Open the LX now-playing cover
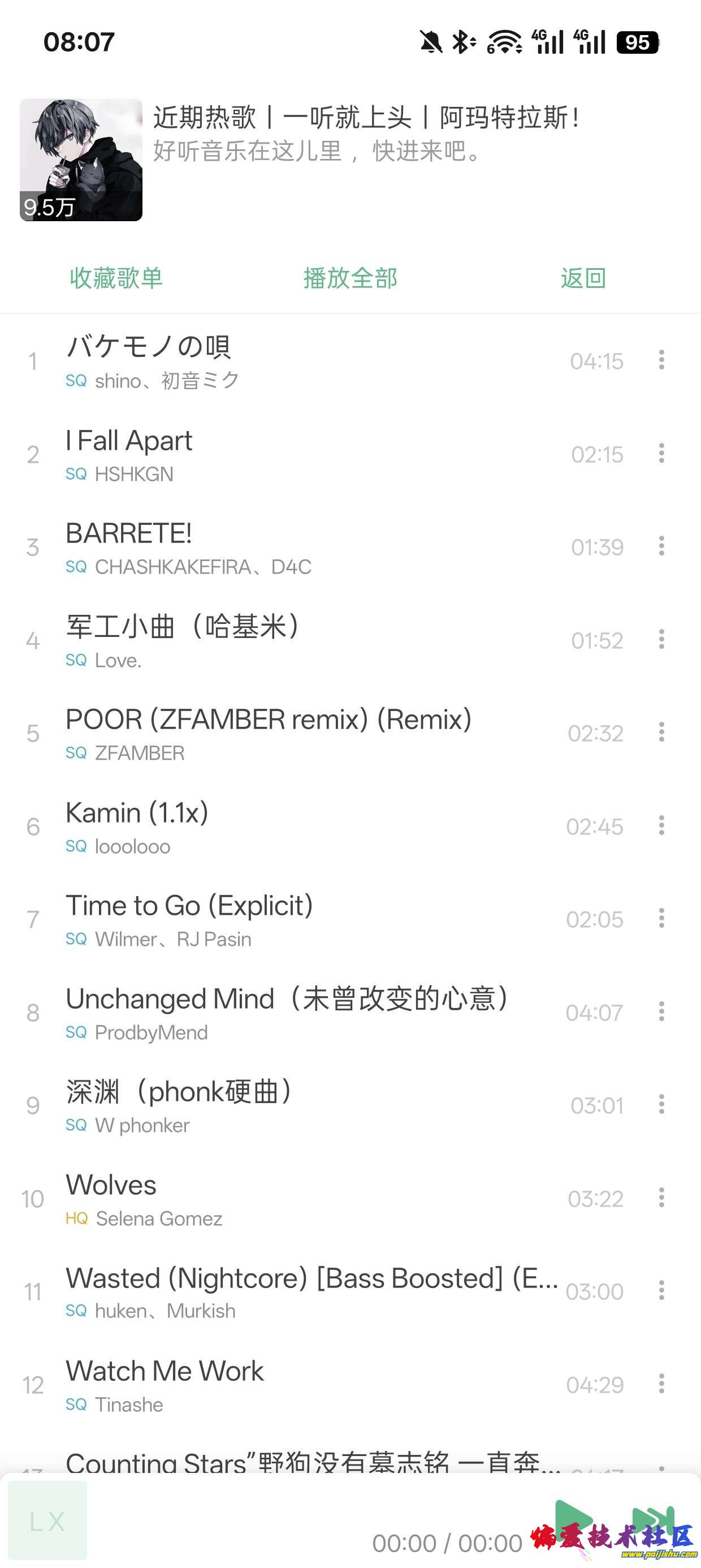Image resolution: width=701 pixels, height=1568 pixels. 47,1520
